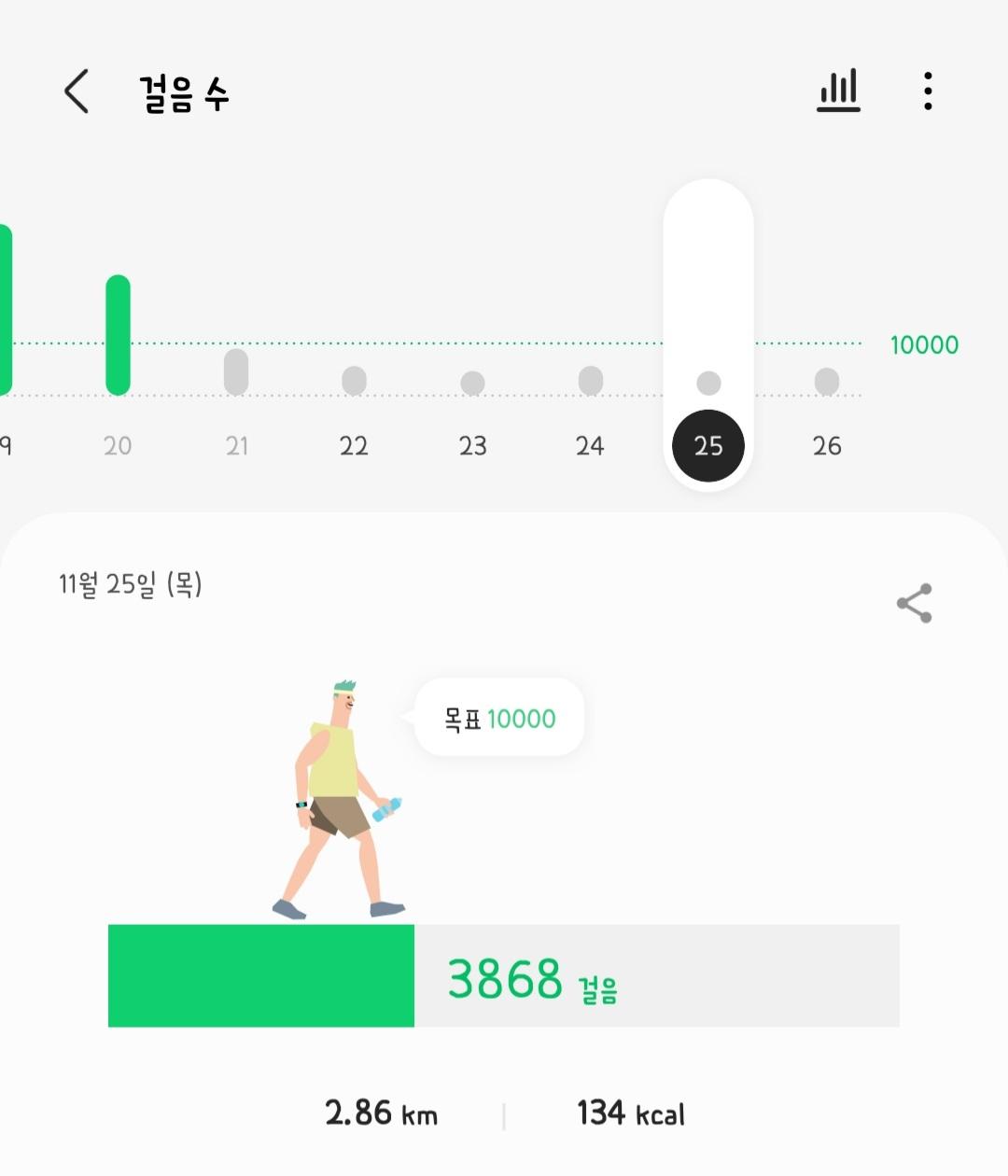
Task: Select day 20 in the step chart
Action: 118,444
